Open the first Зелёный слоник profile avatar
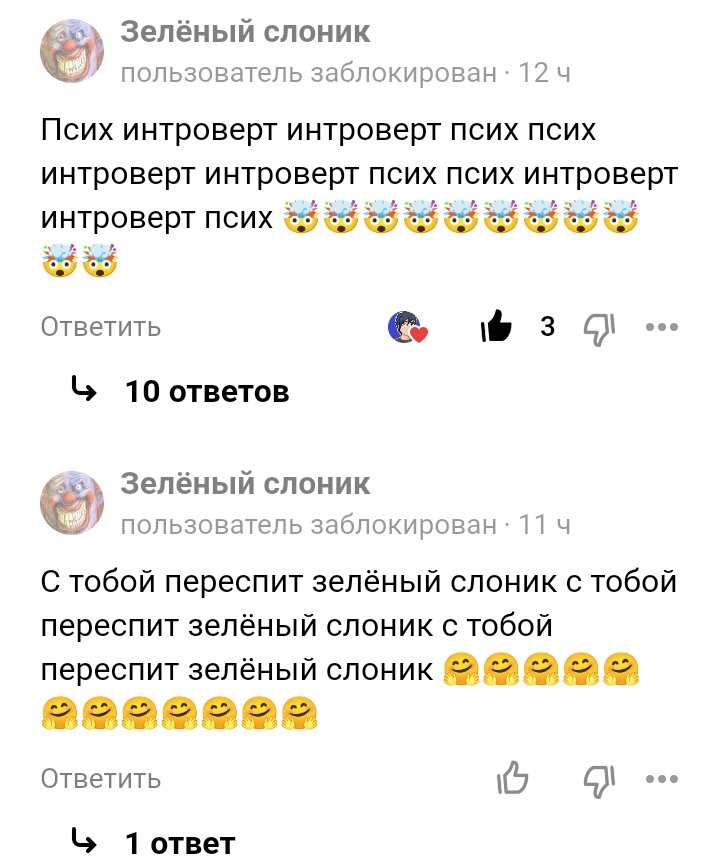This screenshot has height=859, width=720. pos(70,46)
